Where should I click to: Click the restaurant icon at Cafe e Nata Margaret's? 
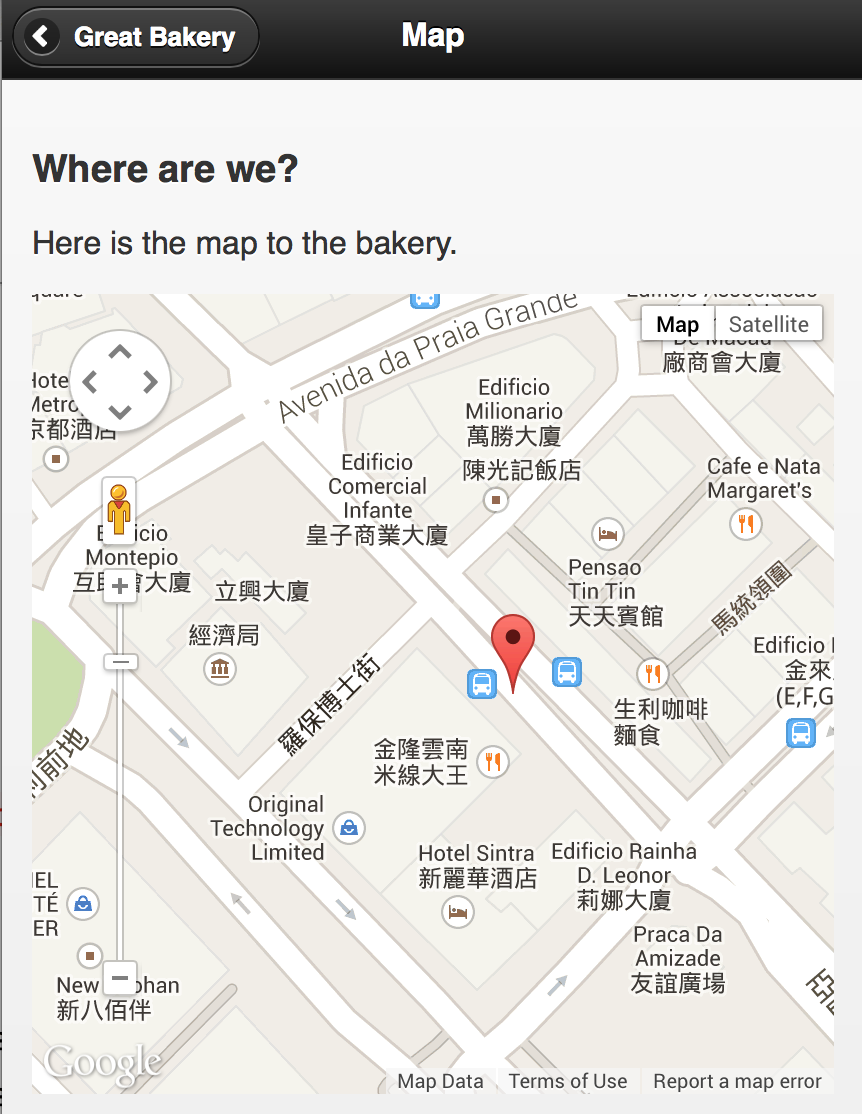746,523
